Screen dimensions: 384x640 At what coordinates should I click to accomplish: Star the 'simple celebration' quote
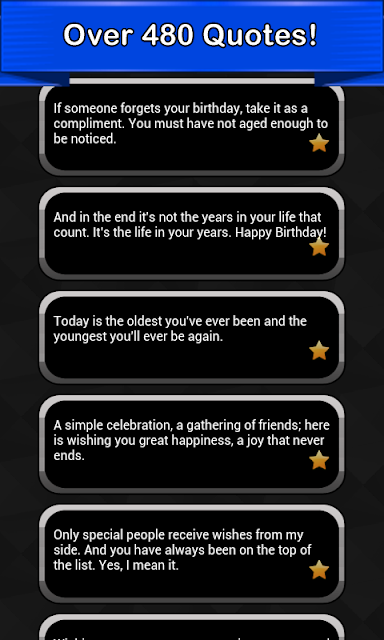[319, 460]
